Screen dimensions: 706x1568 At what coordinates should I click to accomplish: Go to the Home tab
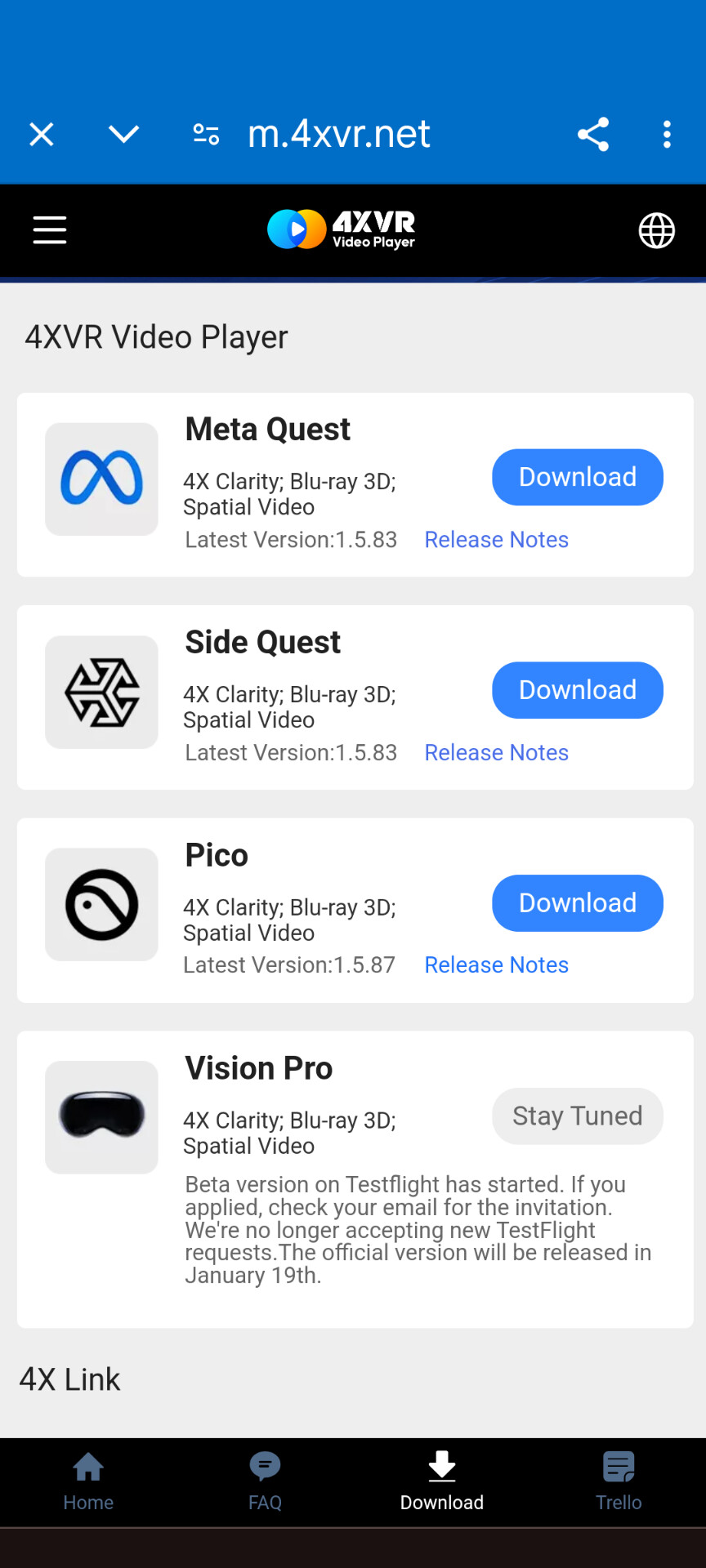point(88,1481)
